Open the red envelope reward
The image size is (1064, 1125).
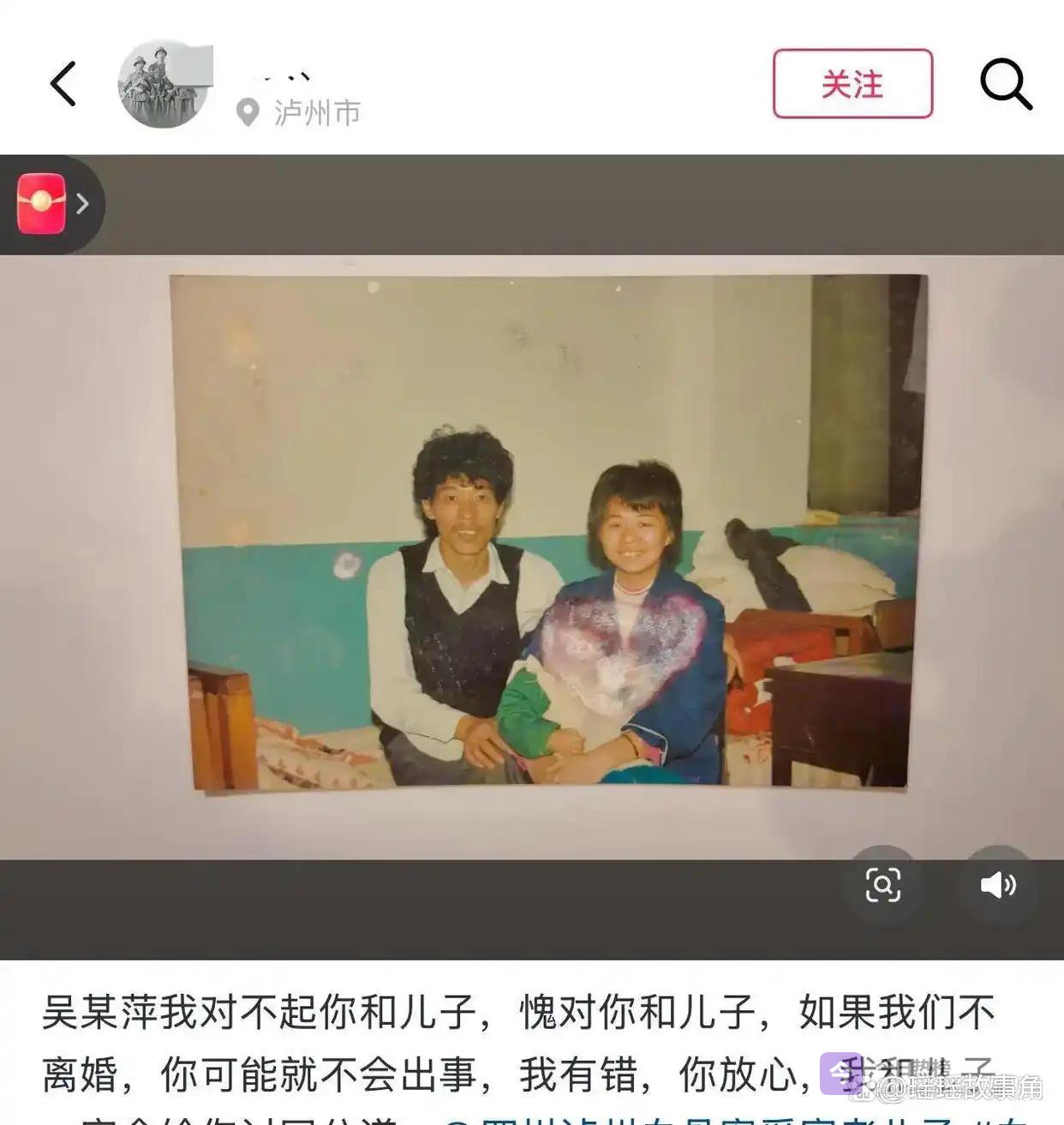[43, 204]
